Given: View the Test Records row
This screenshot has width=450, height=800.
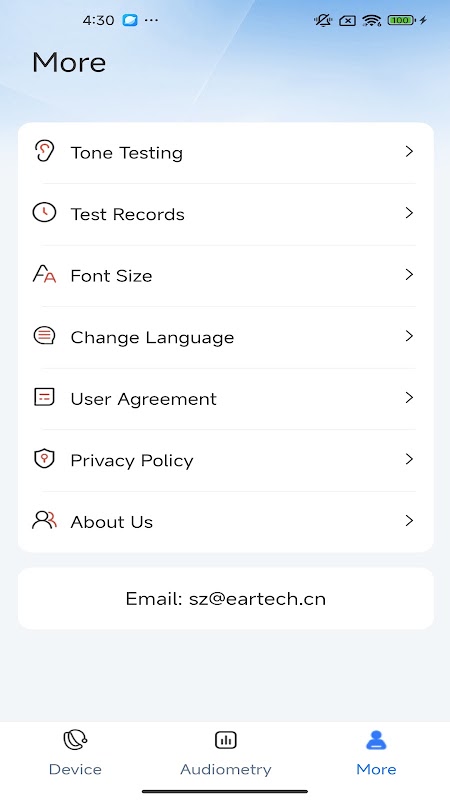Looking at the screenshot, I should coord(225,214).
